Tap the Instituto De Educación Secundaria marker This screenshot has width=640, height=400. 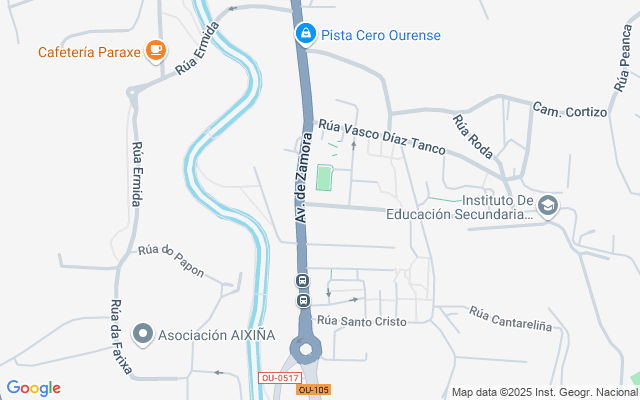click(547, 205)
